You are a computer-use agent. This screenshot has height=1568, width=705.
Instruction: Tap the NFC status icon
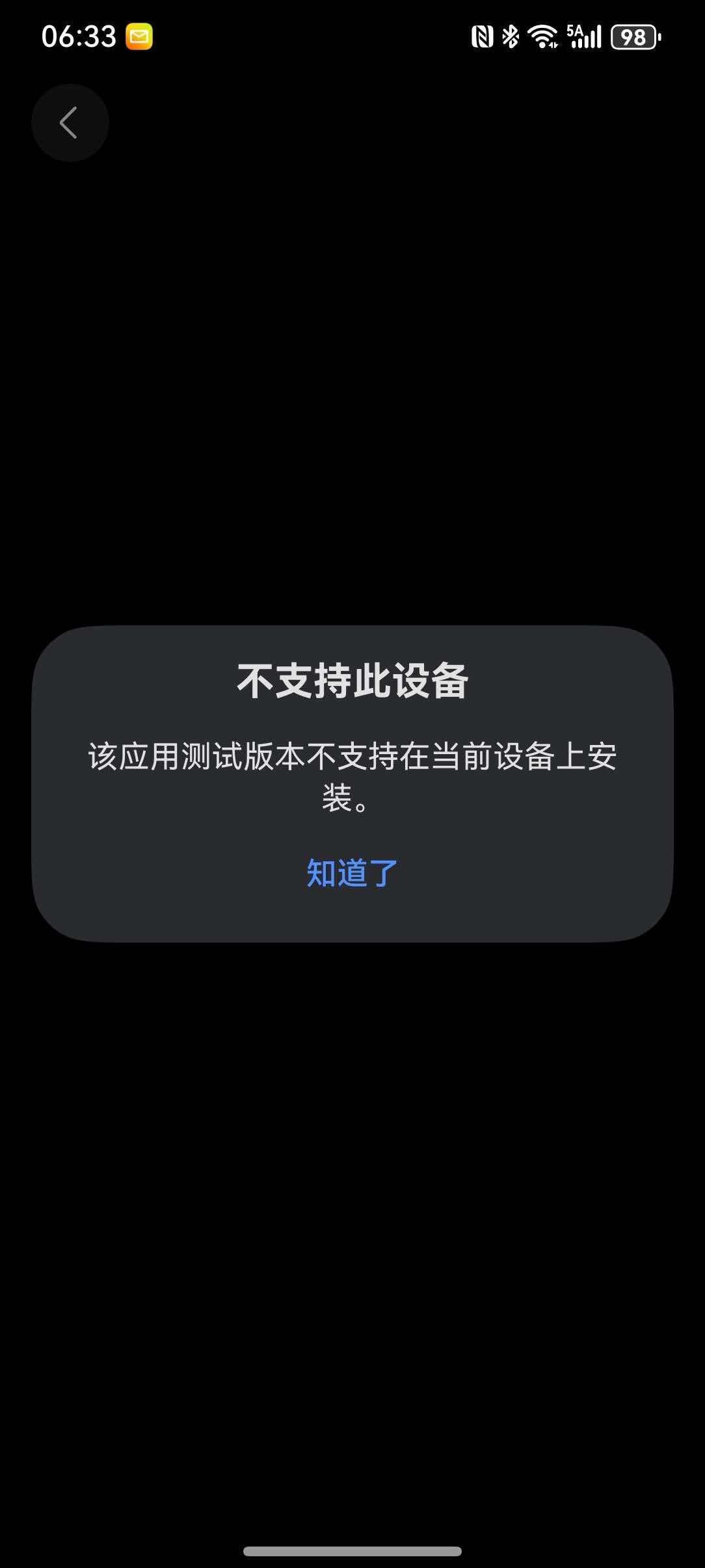483,38
